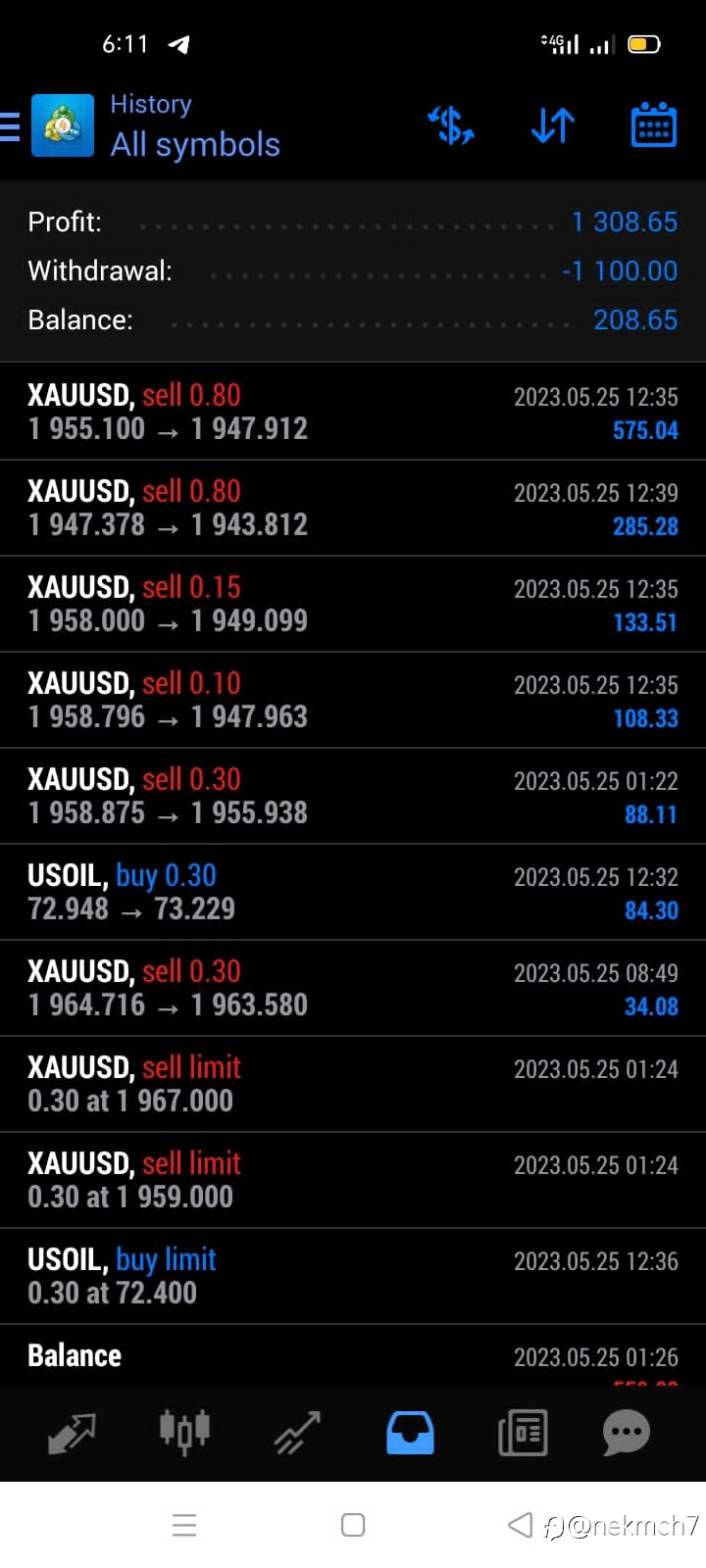The height and width of the screenshot is (1568, 706).
Task: Open the Chat messages tab
Action: [627, 1433]
